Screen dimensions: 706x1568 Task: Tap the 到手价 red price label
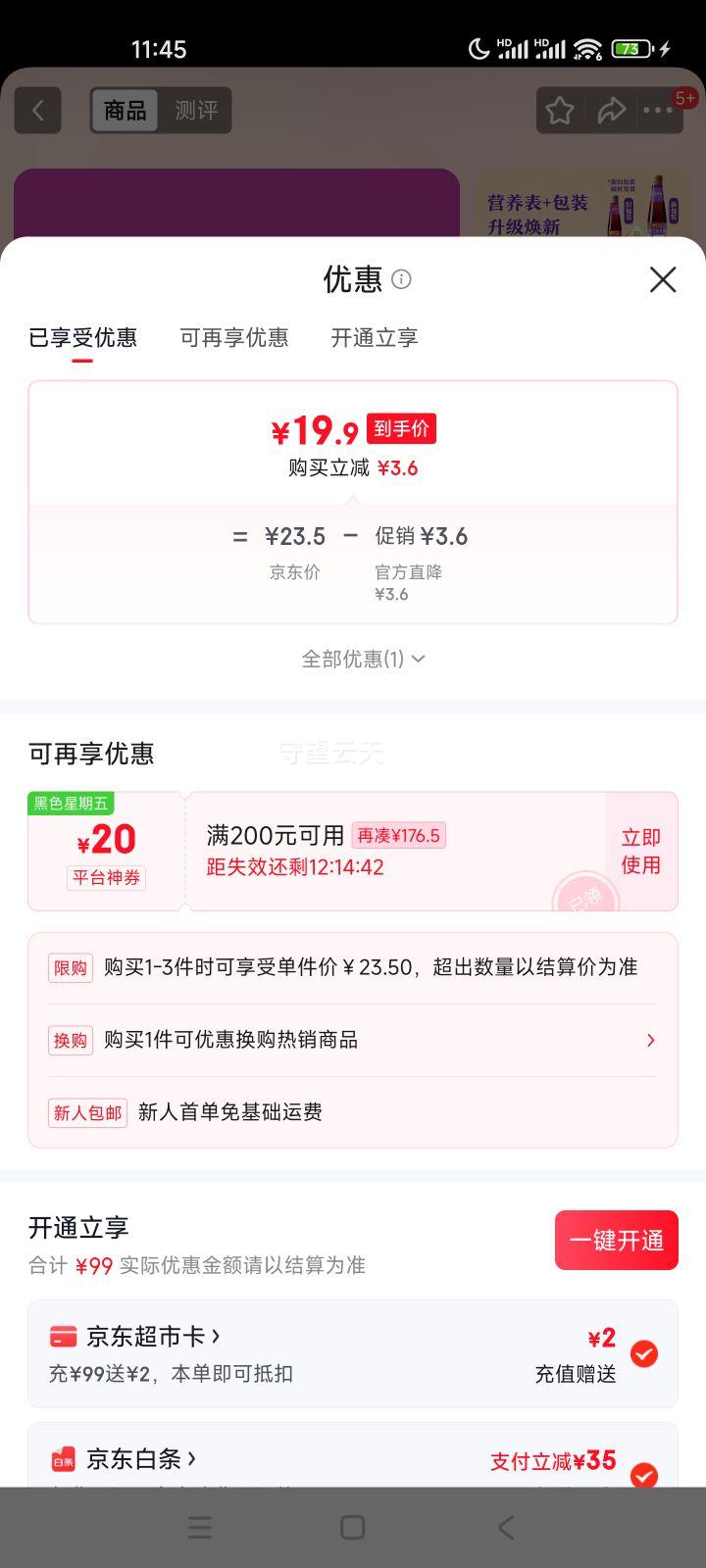tap(401, 428)
